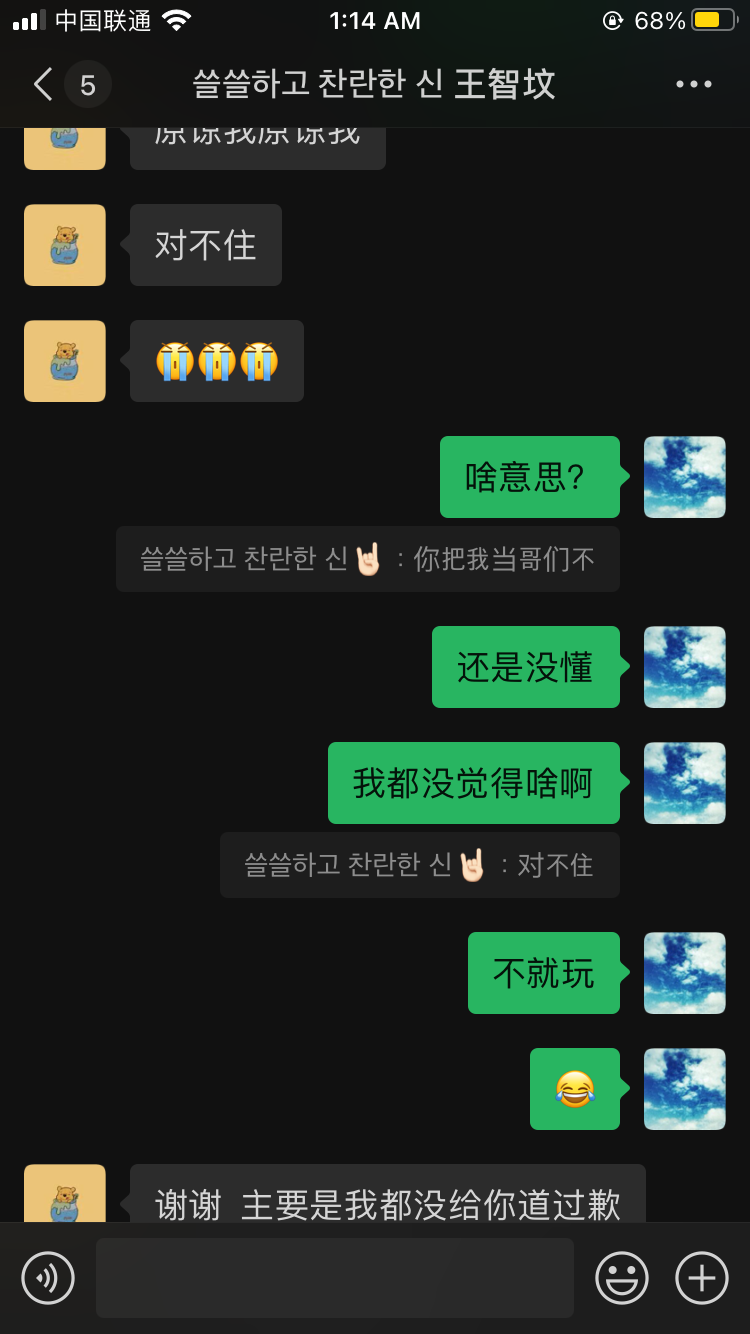The height and width of the screenshot is (1334, 750).
Task: Open the emoji sticker panel
Action: pyautogui.click(x=622, y=1278)
